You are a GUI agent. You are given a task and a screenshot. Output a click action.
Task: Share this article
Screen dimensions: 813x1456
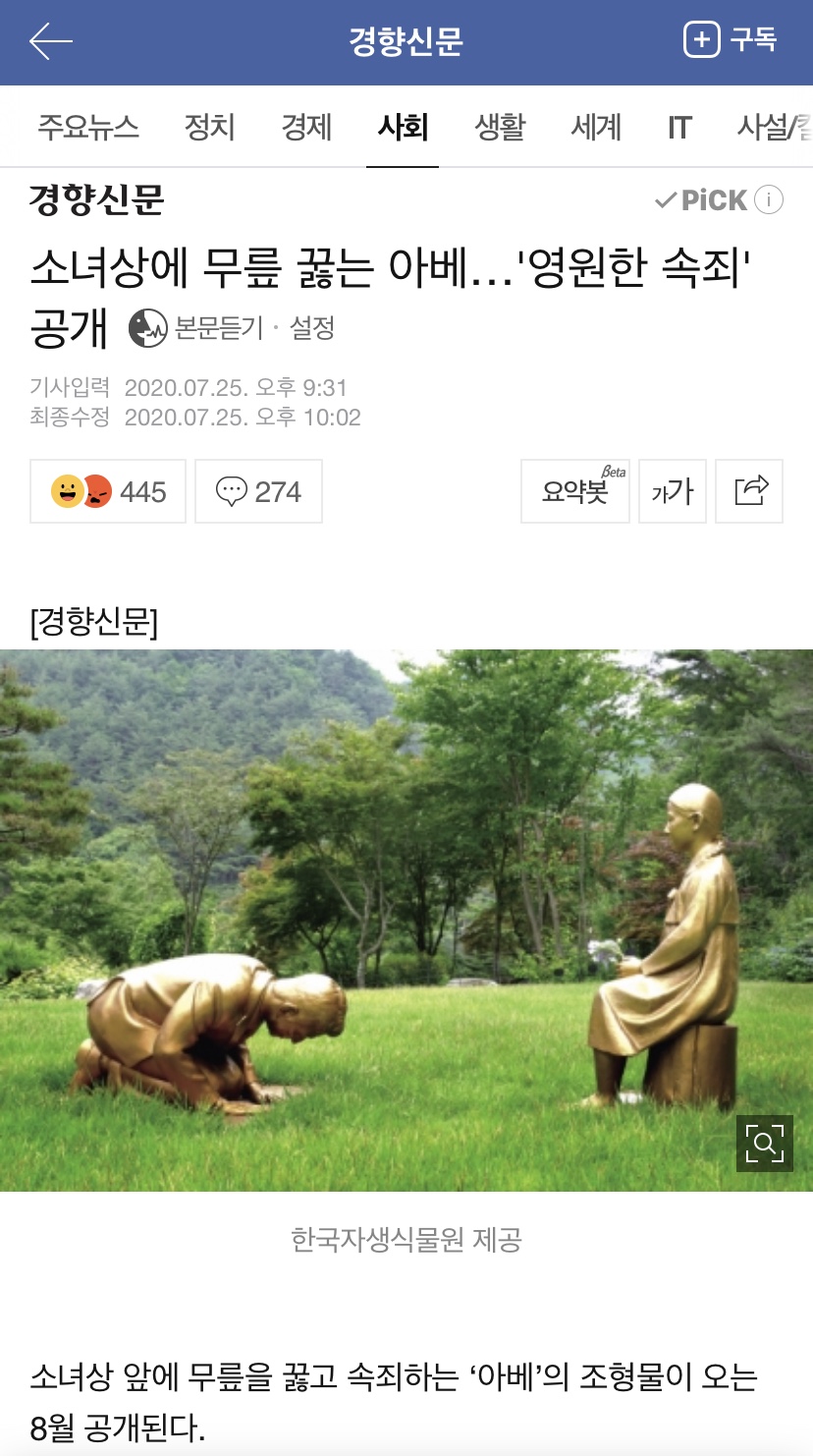pos(750,490)
